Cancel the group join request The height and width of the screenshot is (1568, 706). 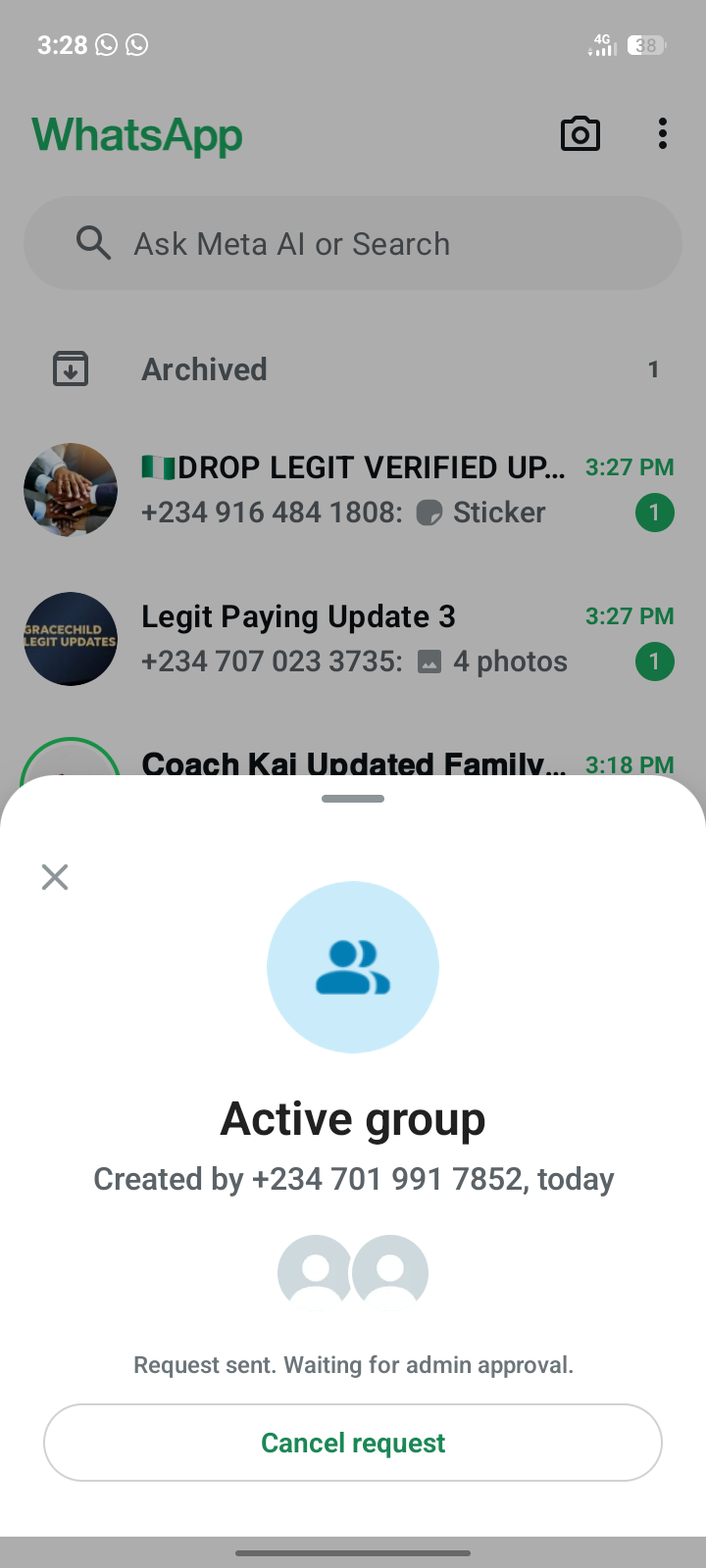353,1443
